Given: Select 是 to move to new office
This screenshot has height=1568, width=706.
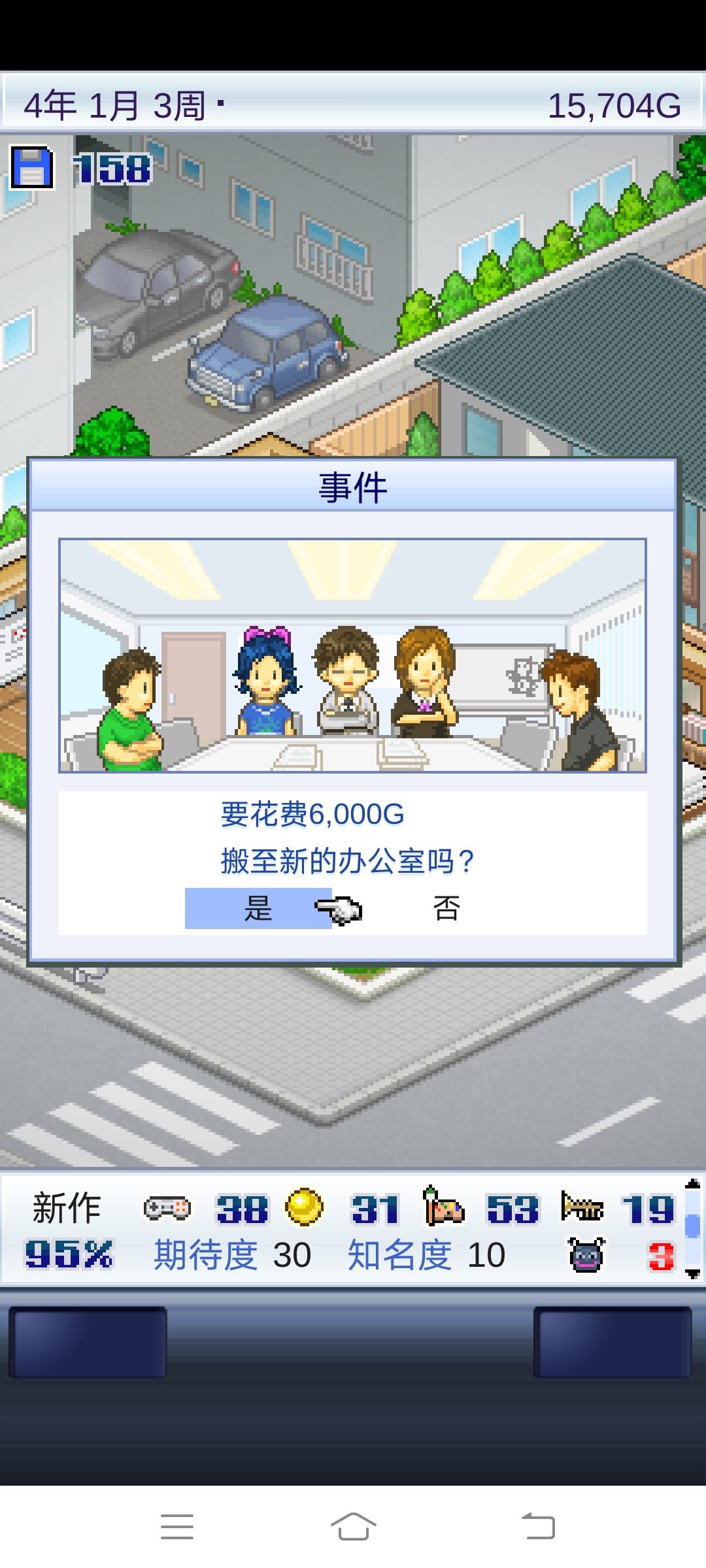Looking at the screenshot, I should (259, 907).
